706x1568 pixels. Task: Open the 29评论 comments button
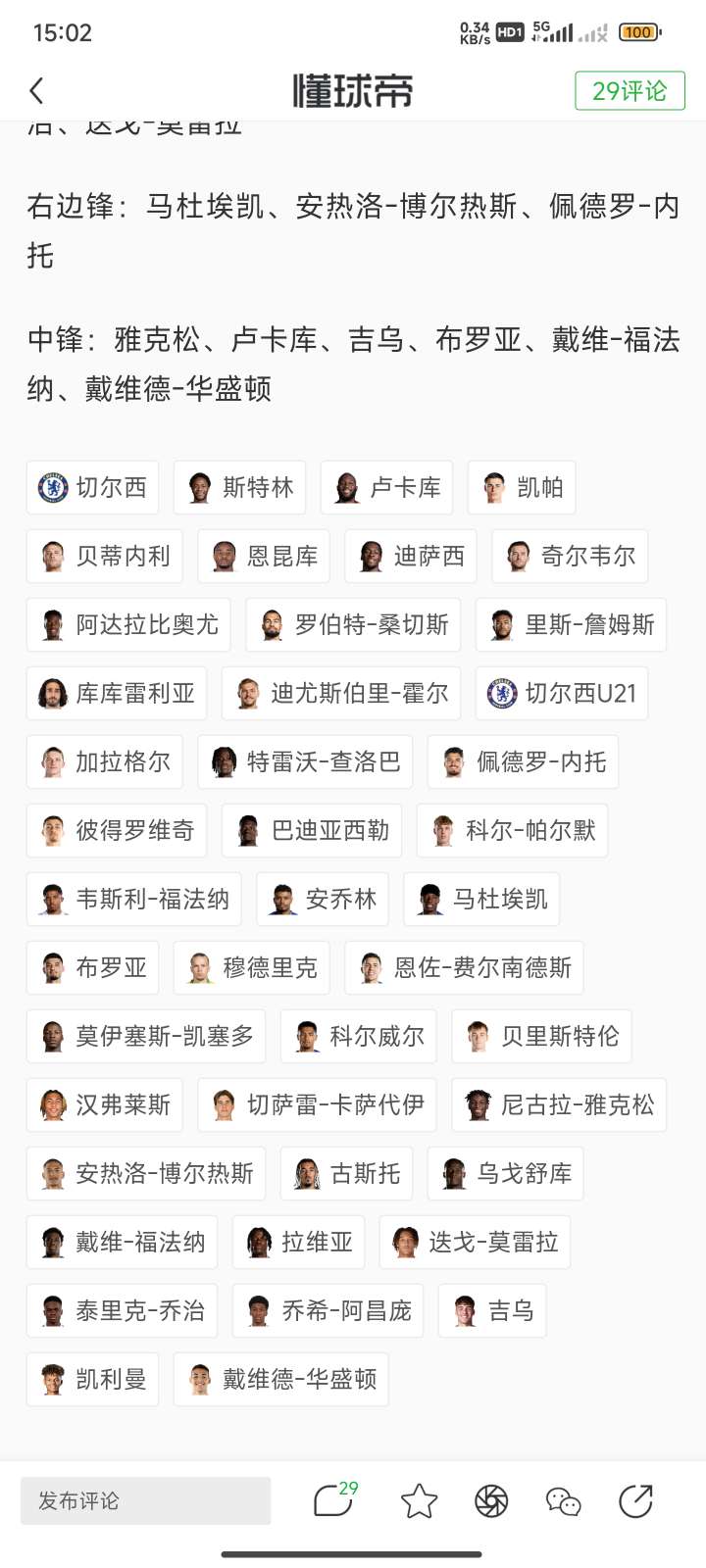pyautogui.click(x=630, y=91)
